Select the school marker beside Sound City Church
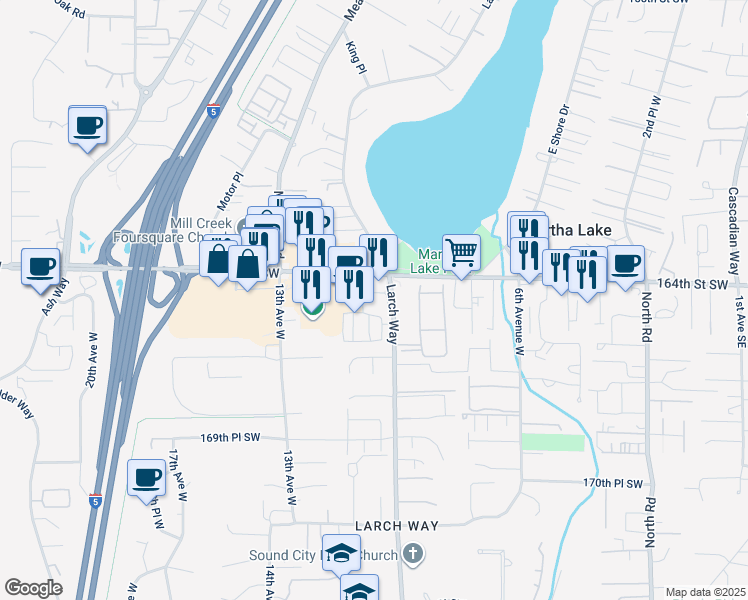 pyautogui.click(x=340, y=552)
